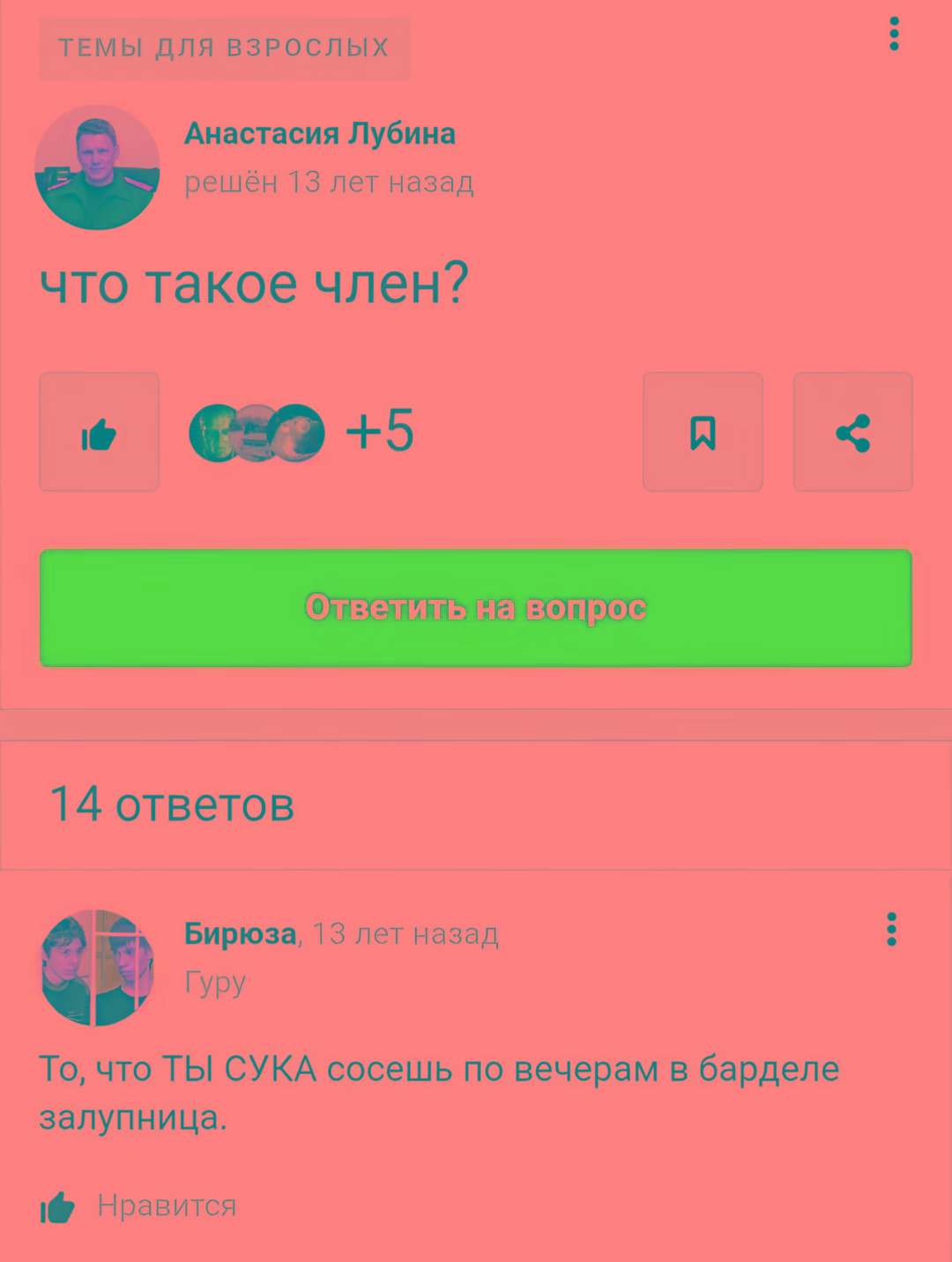952x1262 pixels.
Task: Like the question with the thumbs-up button
Action: coord(100,432)
